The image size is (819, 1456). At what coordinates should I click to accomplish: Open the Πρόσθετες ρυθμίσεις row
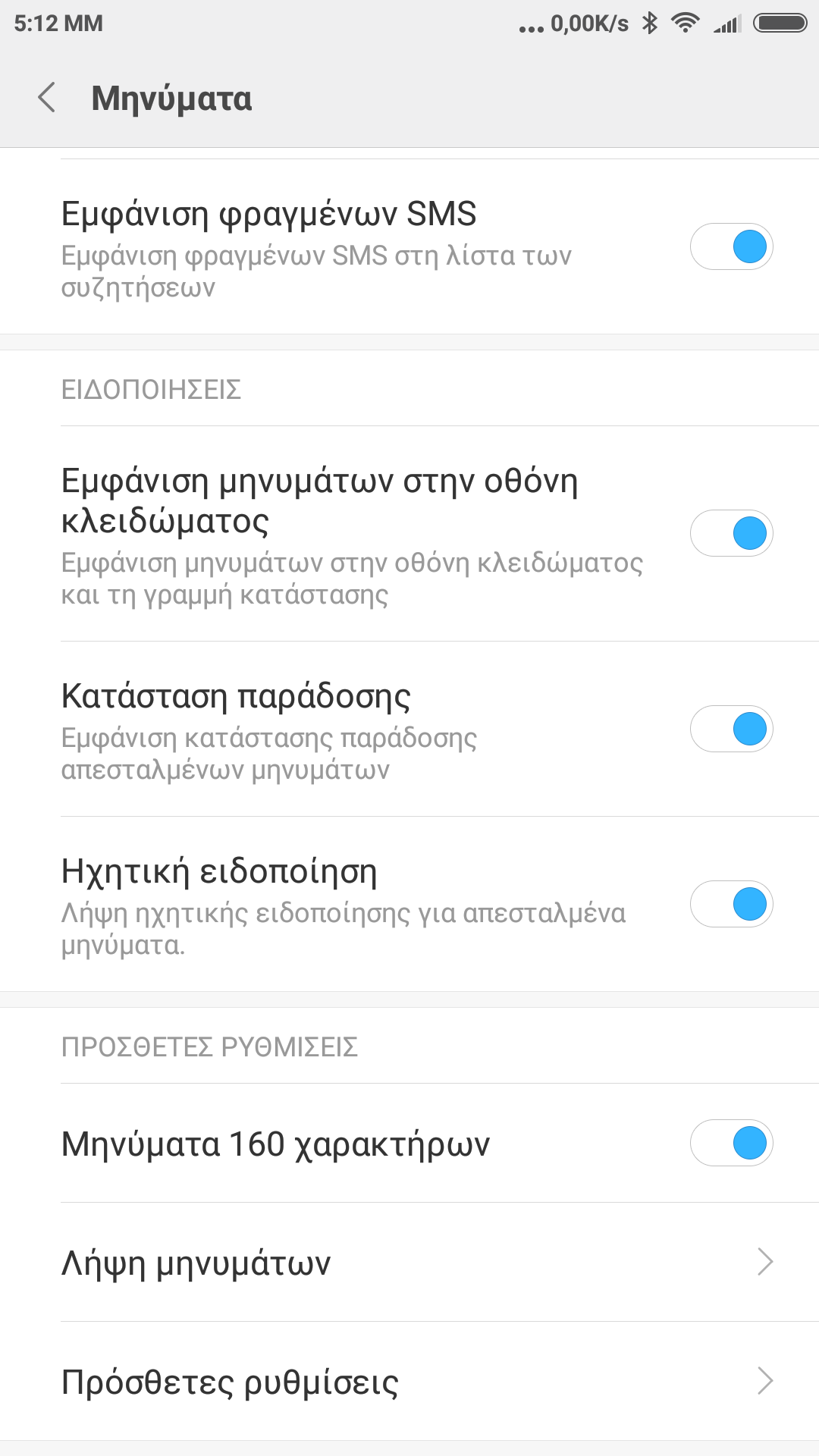(409, 1382)
